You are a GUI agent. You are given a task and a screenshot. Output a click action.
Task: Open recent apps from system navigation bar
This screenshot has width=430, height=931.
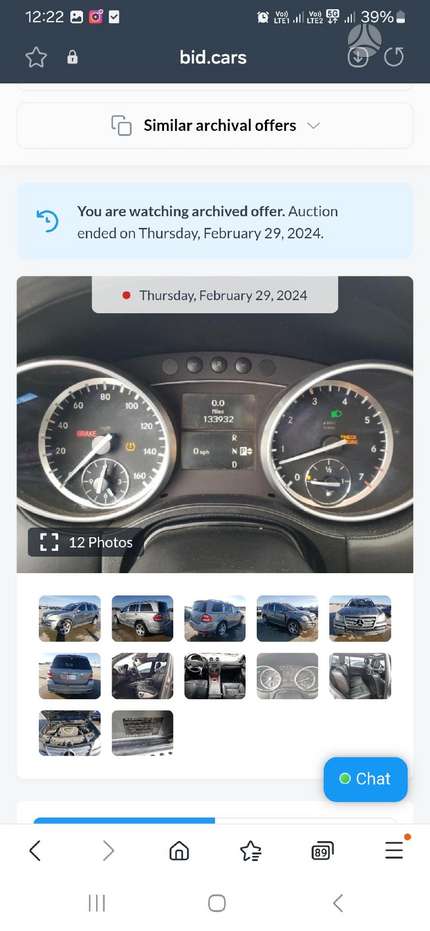97,903
